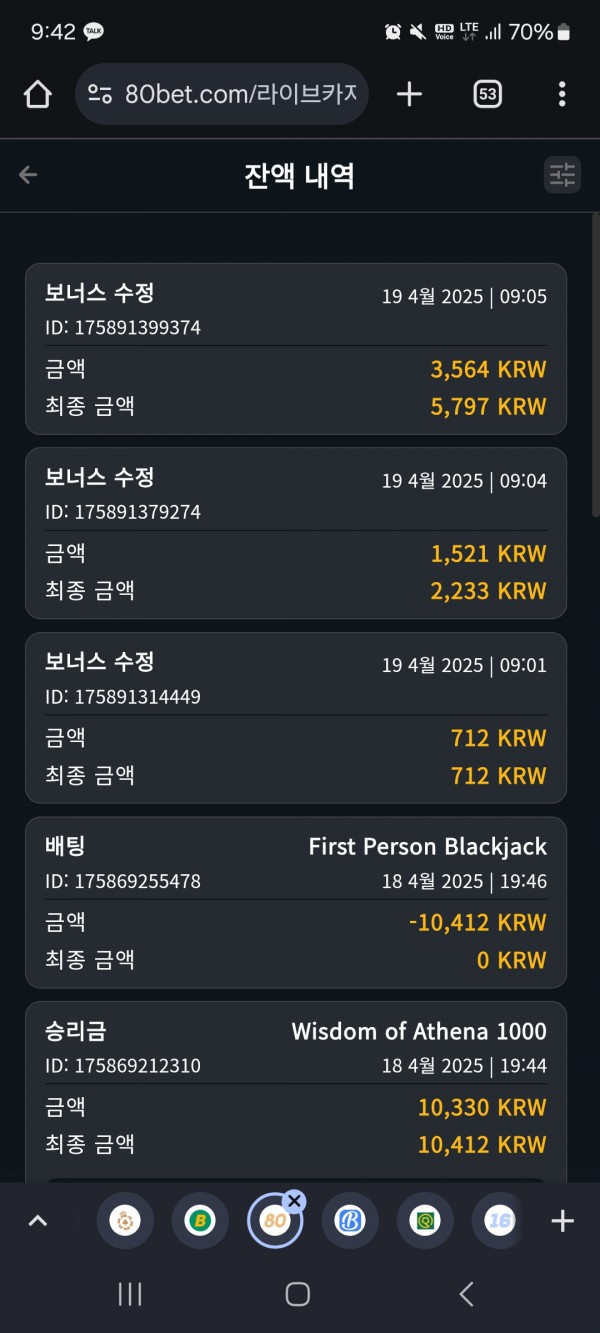Expand the bottom tab strip with the up chevron
This screenshot has height=1333, width=600.
tap(37, 1220)
